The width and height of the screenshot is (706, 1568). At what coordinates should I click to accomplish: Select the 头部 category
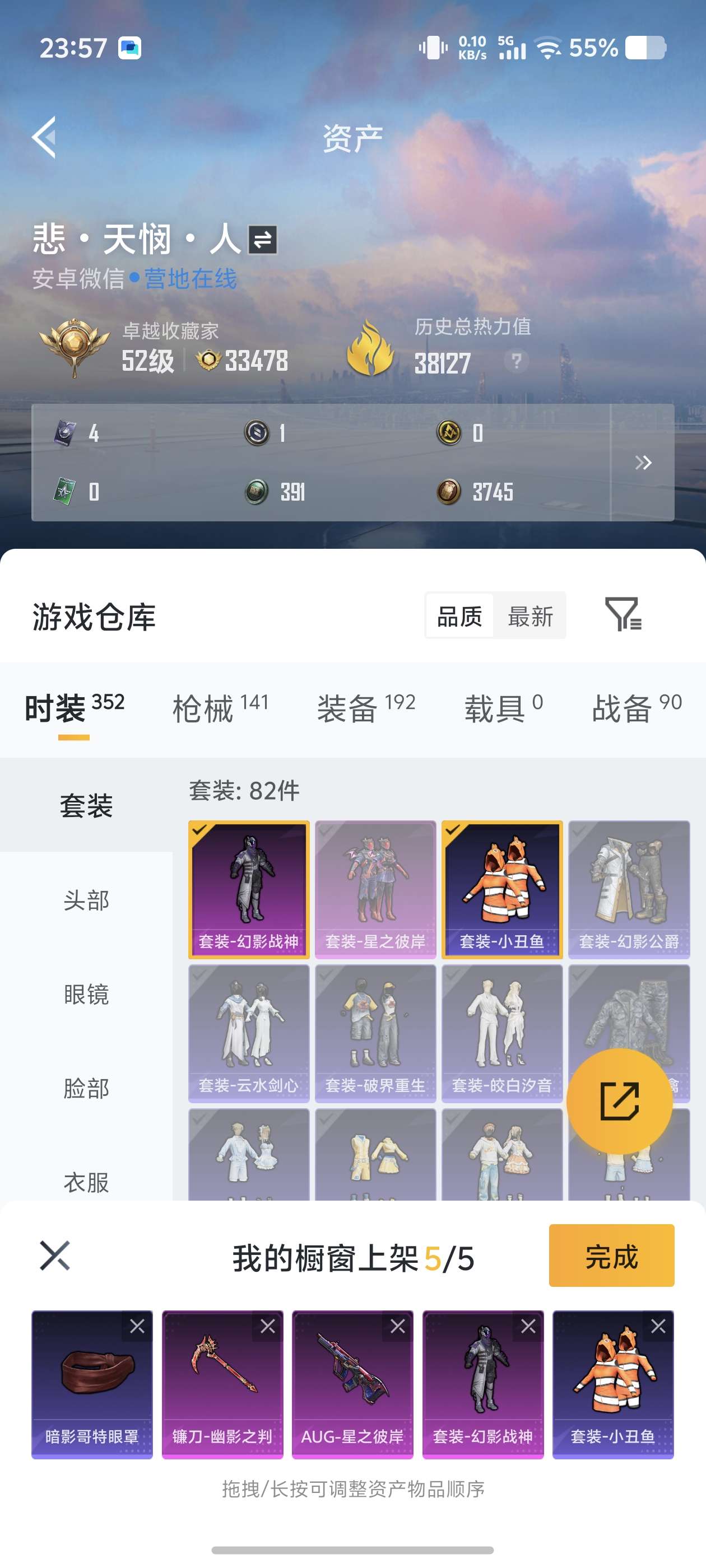86,900
